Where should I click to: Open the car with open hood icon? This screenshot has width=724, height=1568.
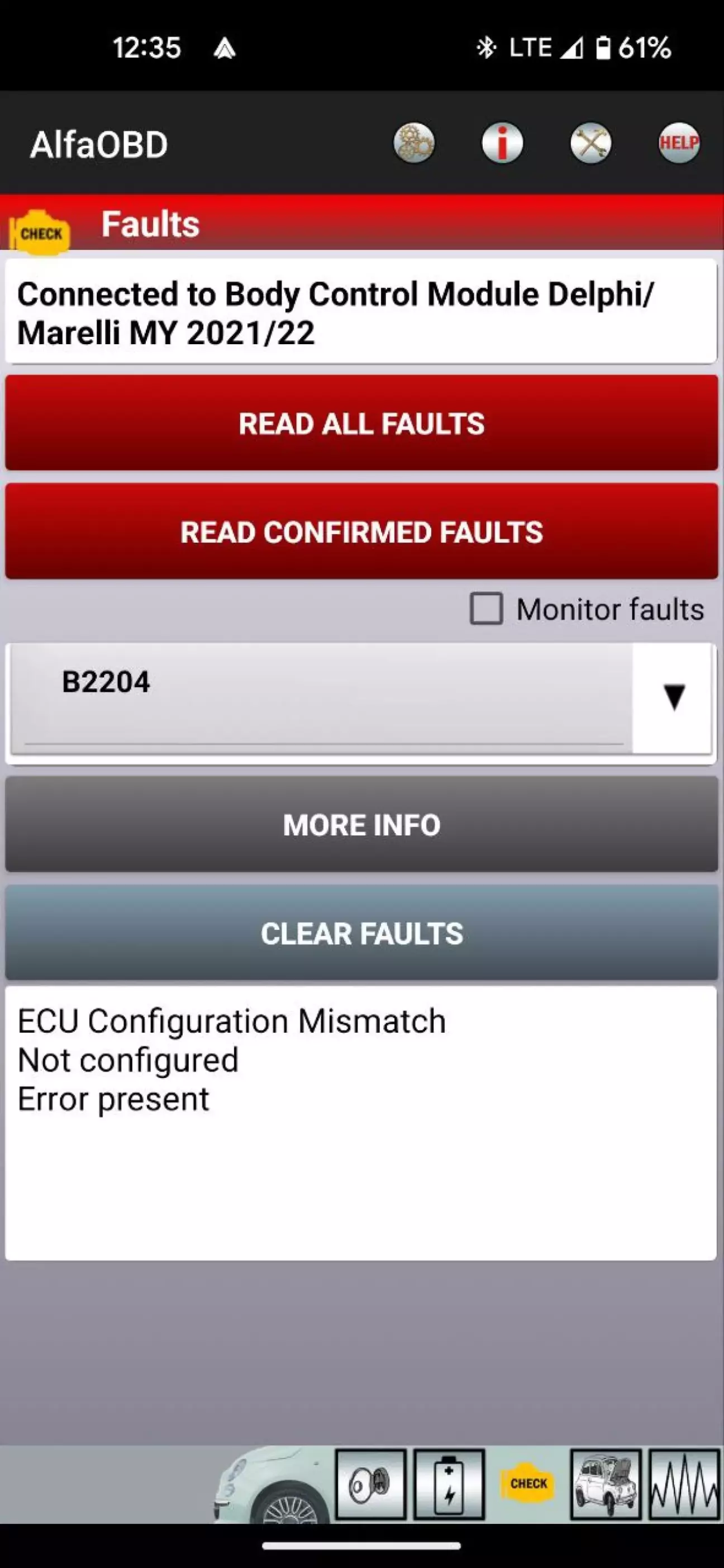coord(606,1484)
